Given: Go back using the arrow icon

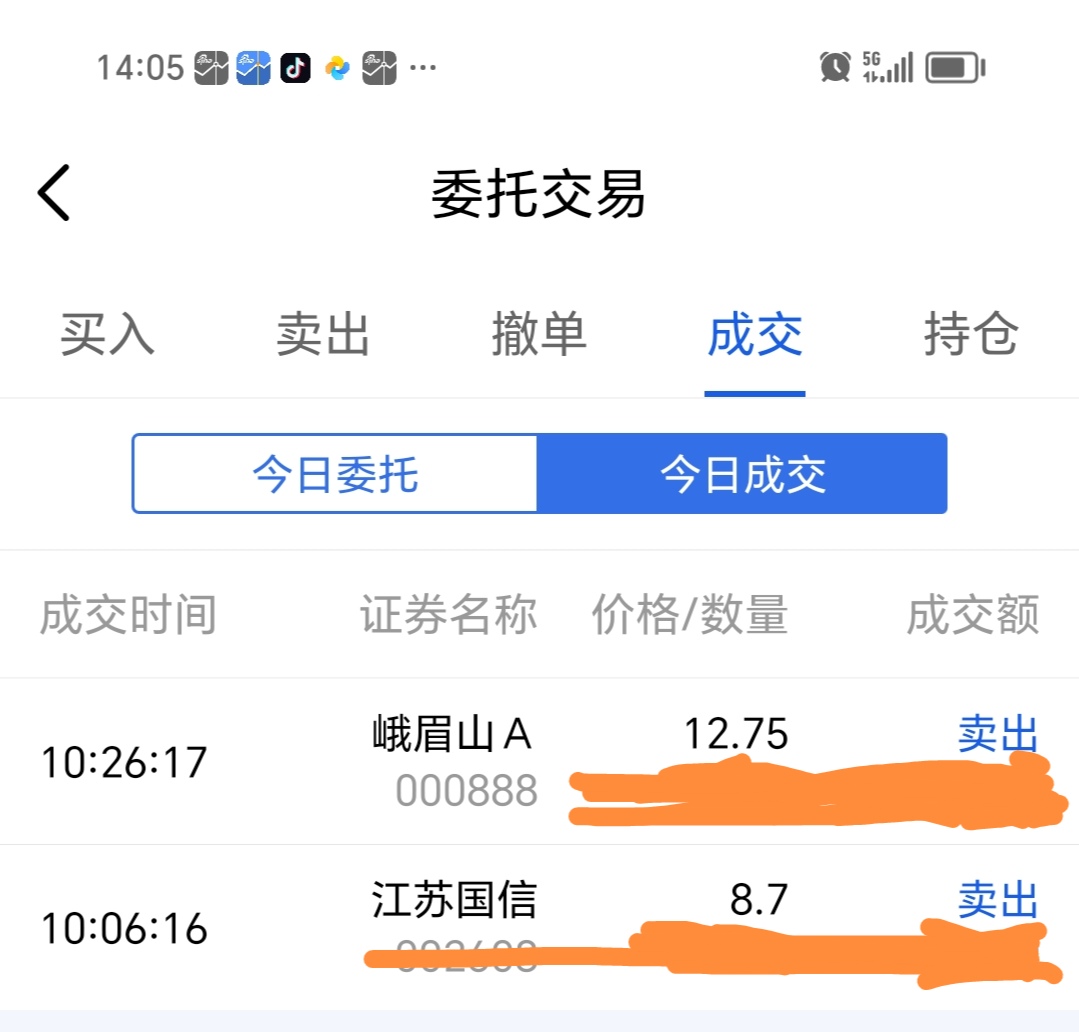Looking at the screenshot, I should pos(55,192).
